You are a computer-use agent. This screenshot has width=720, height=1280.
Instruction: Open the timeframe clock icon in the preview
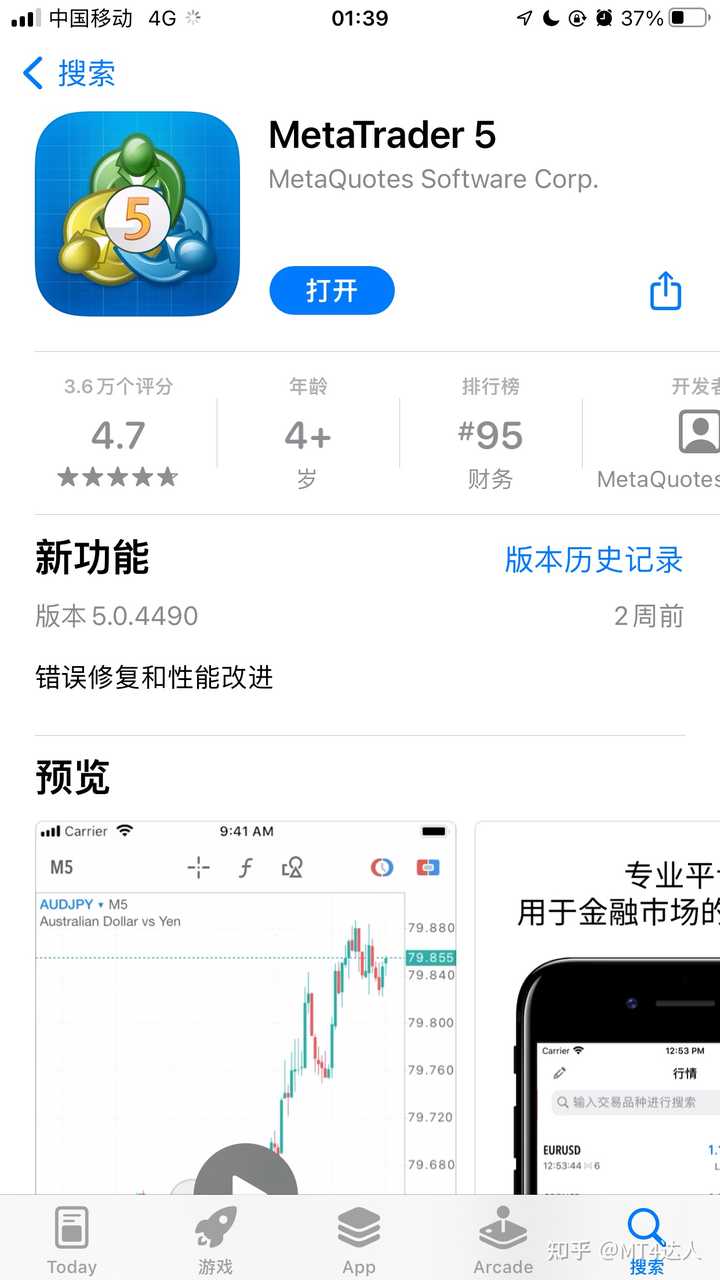click(380, 868)
